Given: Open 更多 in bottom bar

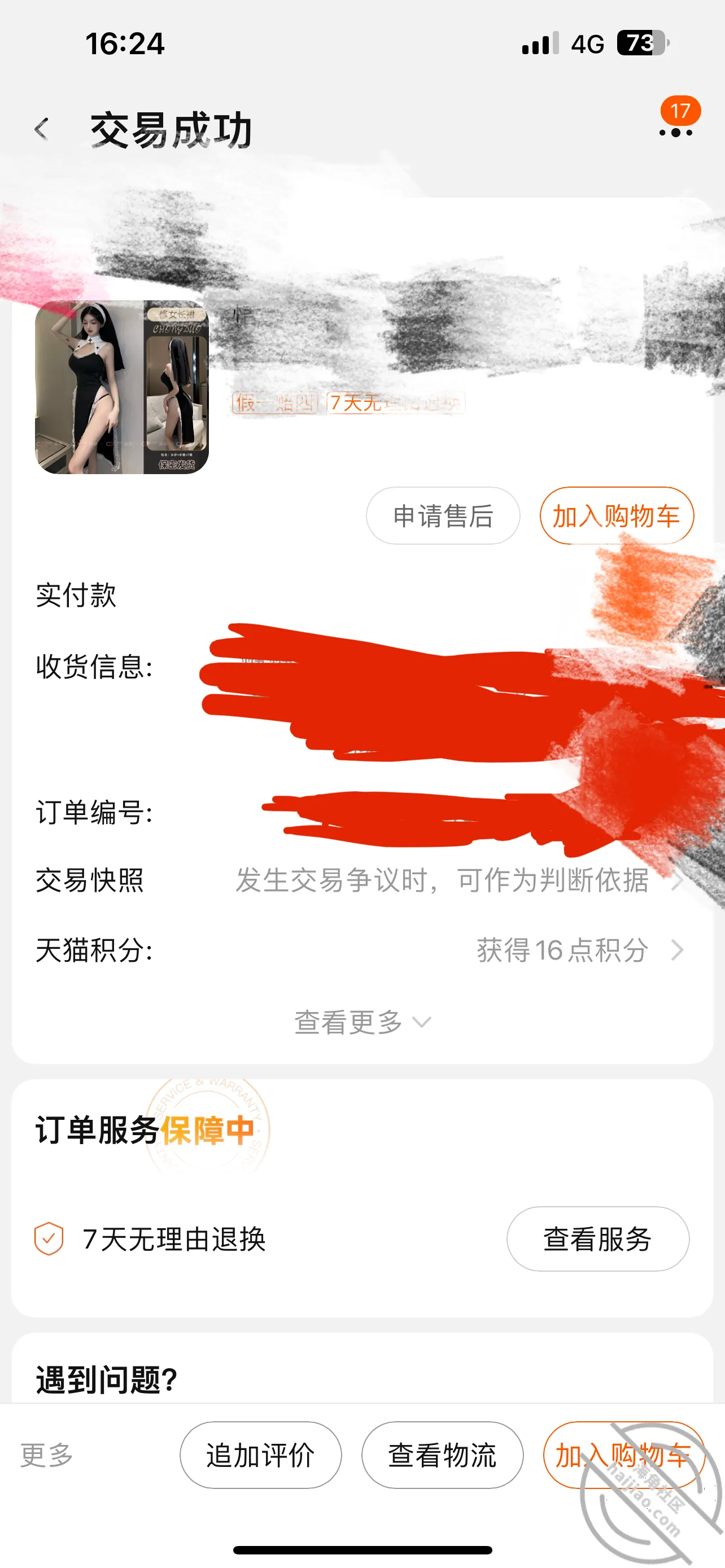Looking at the screenshot, I should point(47,1455).
